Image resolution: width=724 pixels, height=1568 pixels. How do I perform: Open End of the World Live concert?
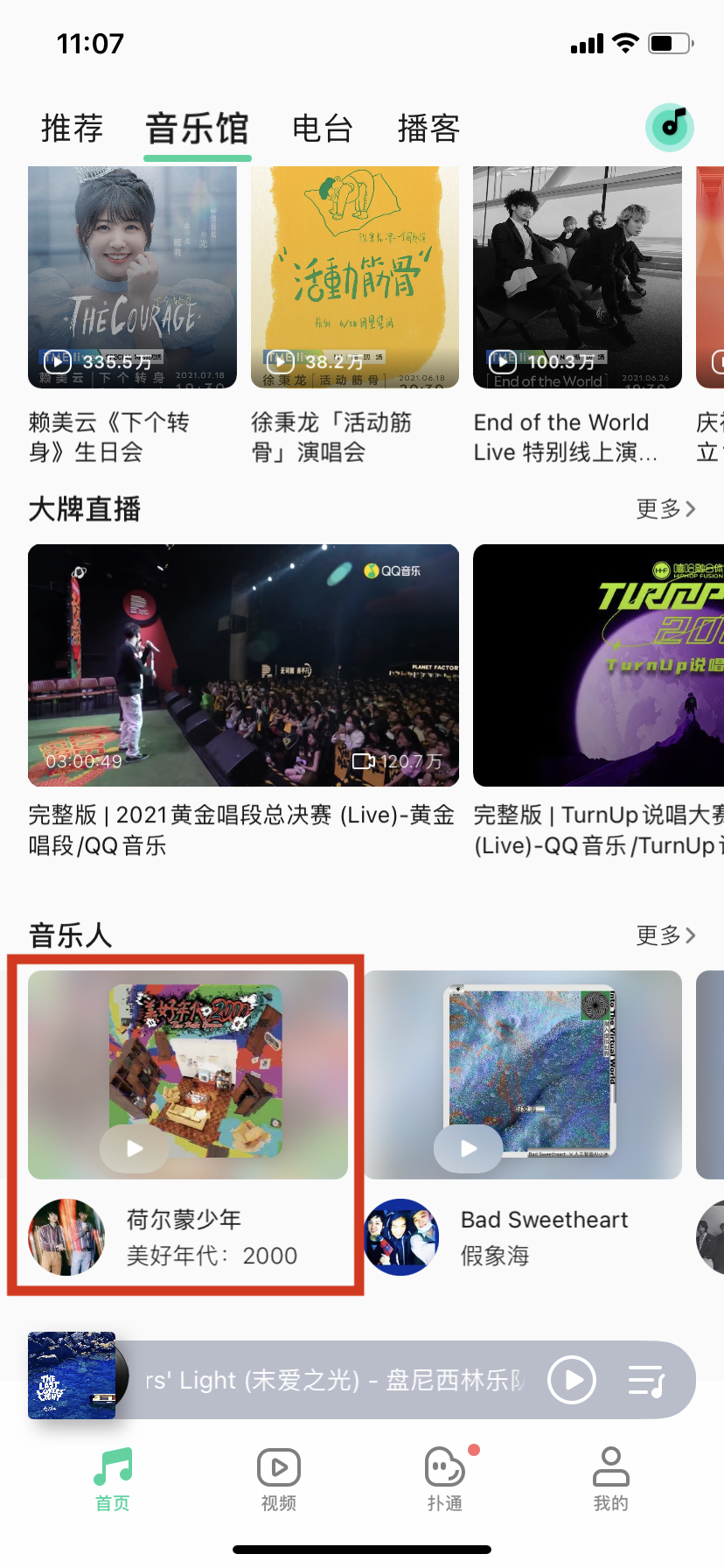(x=577, y=277)
